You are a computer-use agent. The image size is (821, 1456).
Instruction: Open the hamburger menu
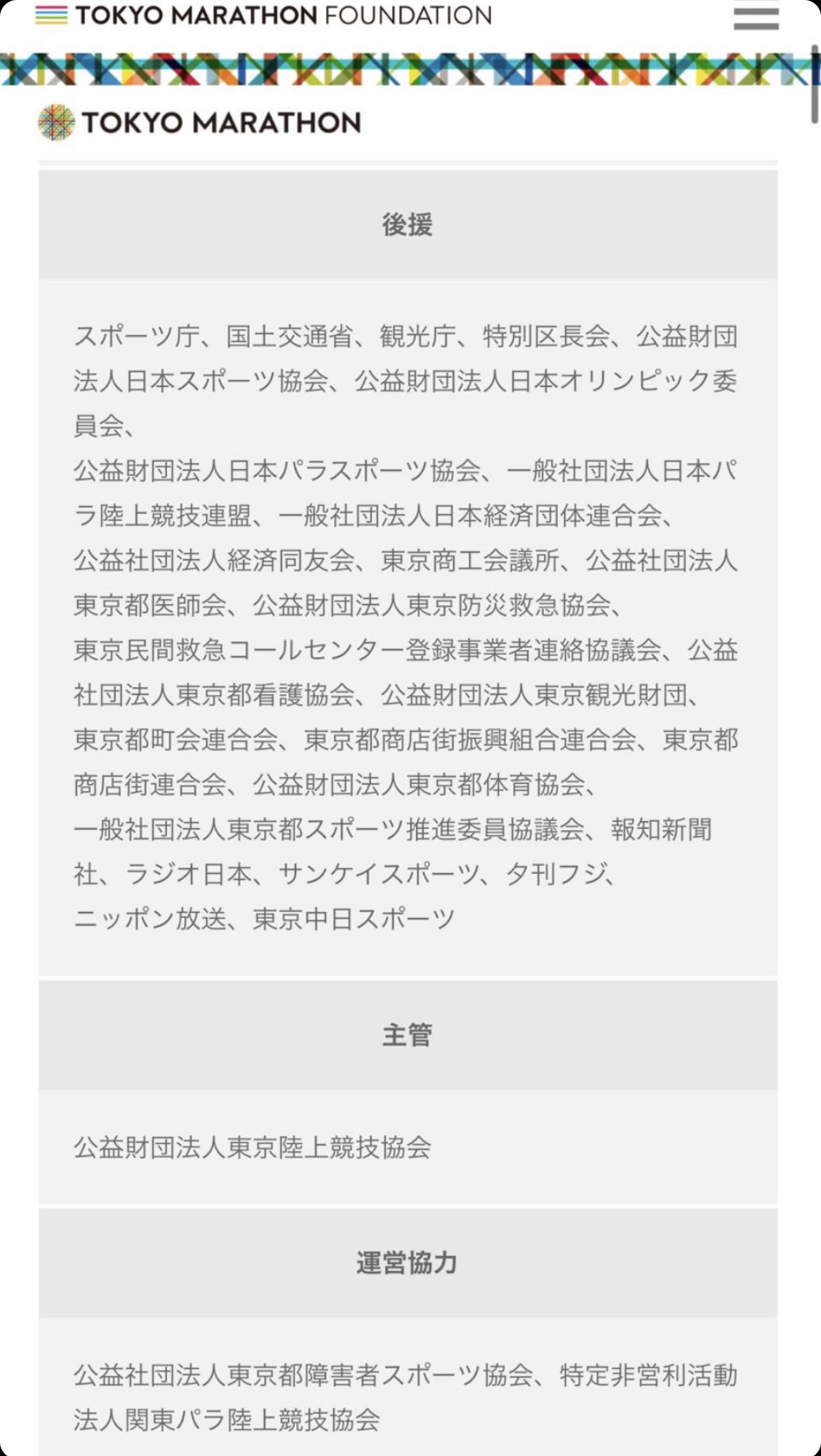[756, 16]
